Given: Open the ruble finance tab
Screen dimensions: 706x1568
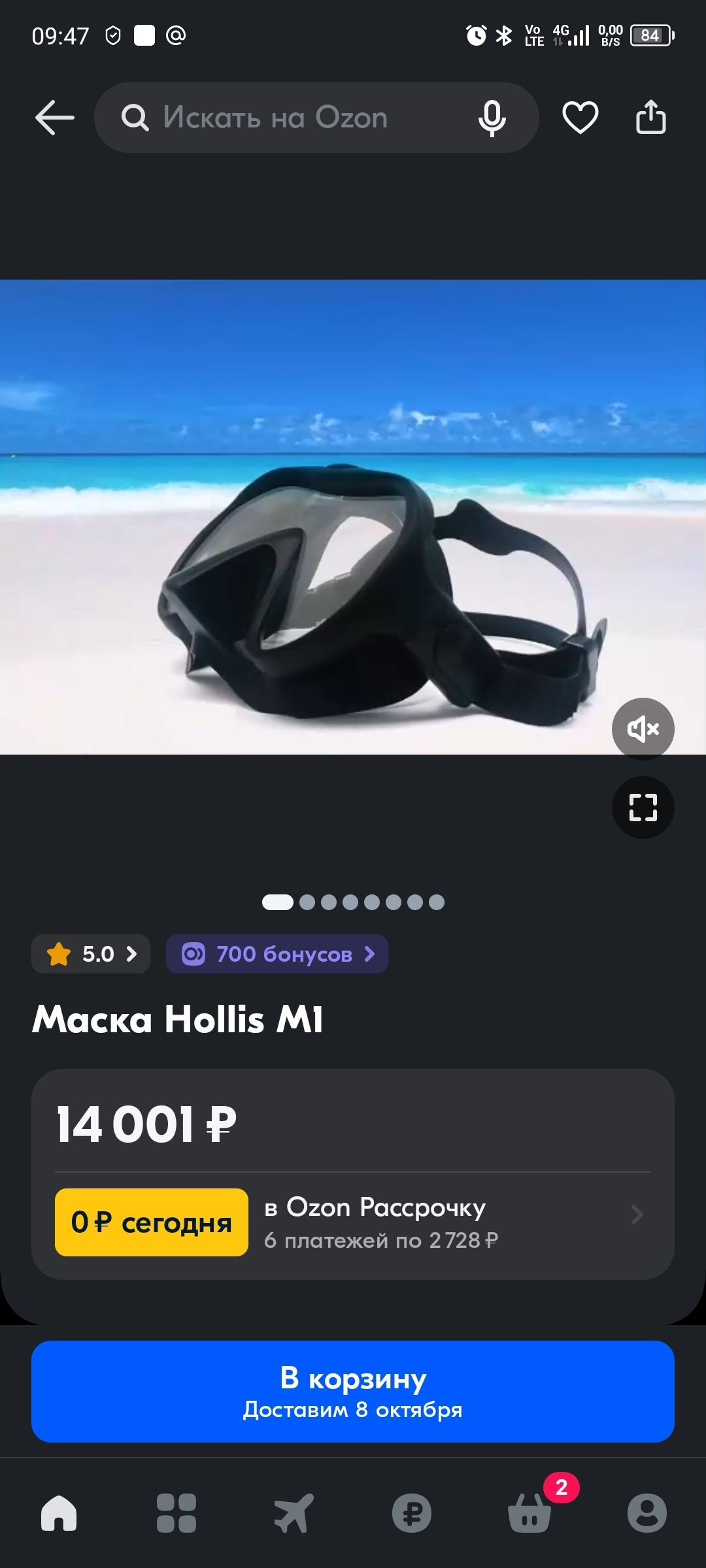Looking at the screenshot, I should pyautogui.click(x=412, y=1513).
